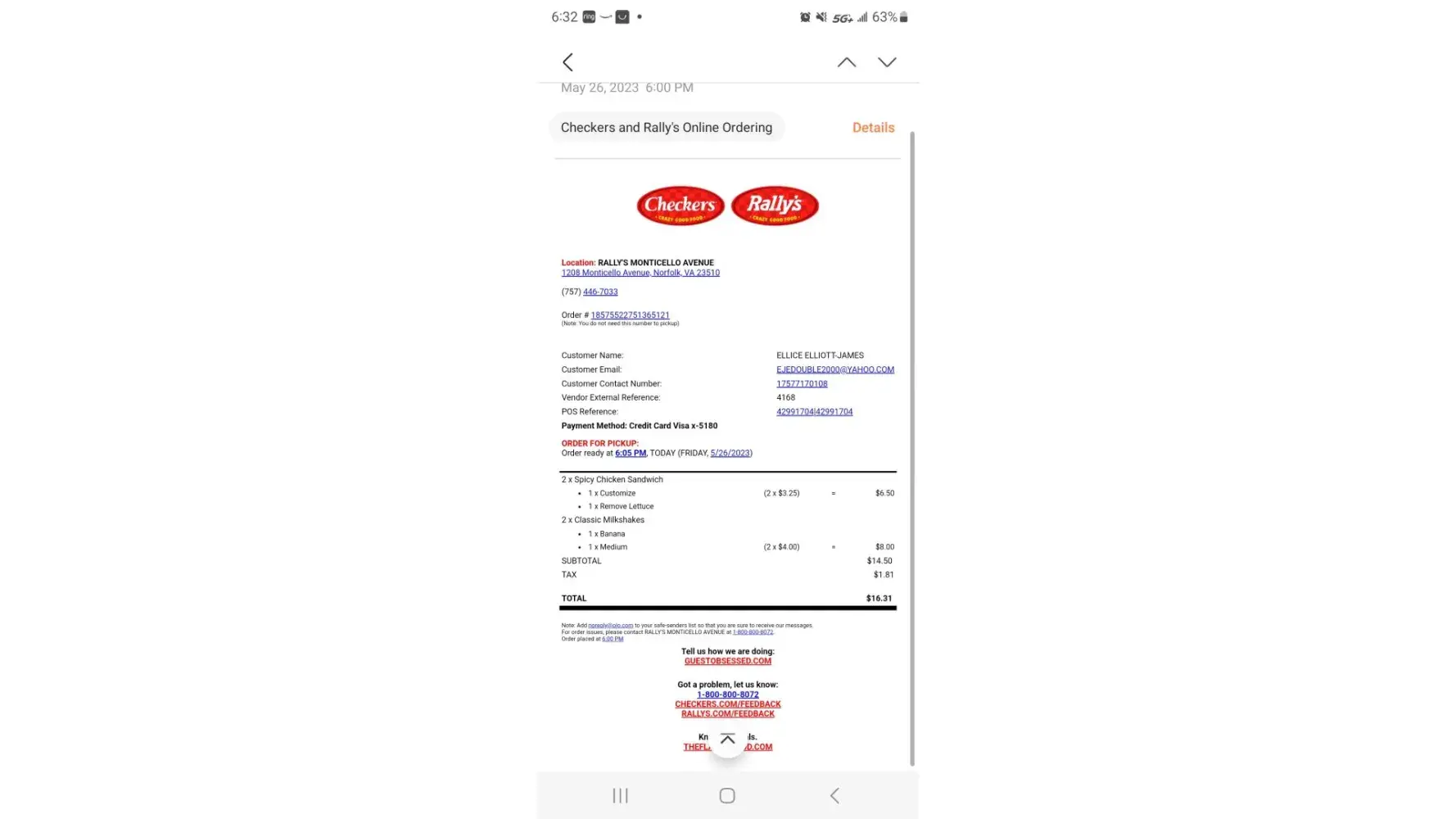The height and width of the screenshot is (819, 1456).
Task: Open the 1208 Monticello Avenue address link
Action: [640, 273]
